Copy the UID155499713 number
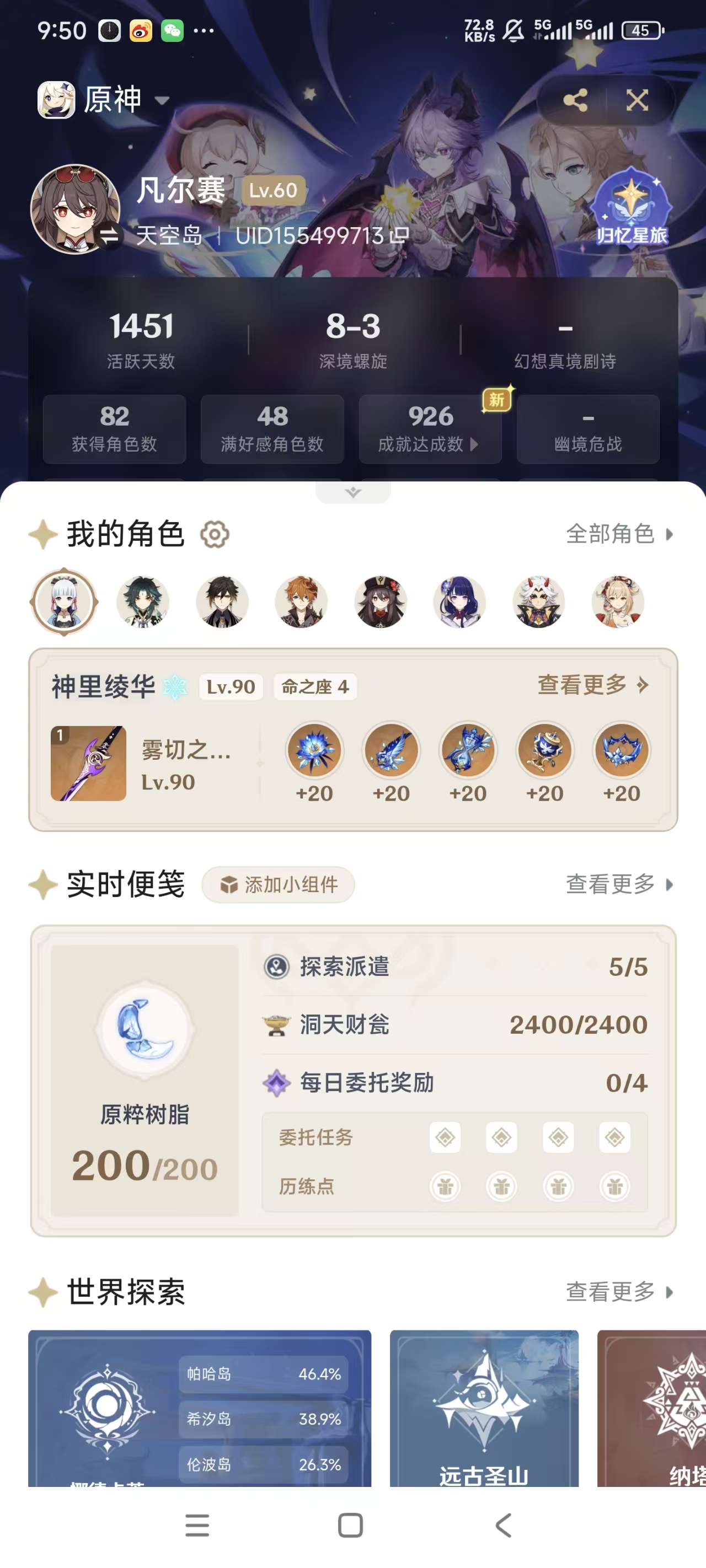Viewport: 706px width, 1568px height. (x=399, y=235)
